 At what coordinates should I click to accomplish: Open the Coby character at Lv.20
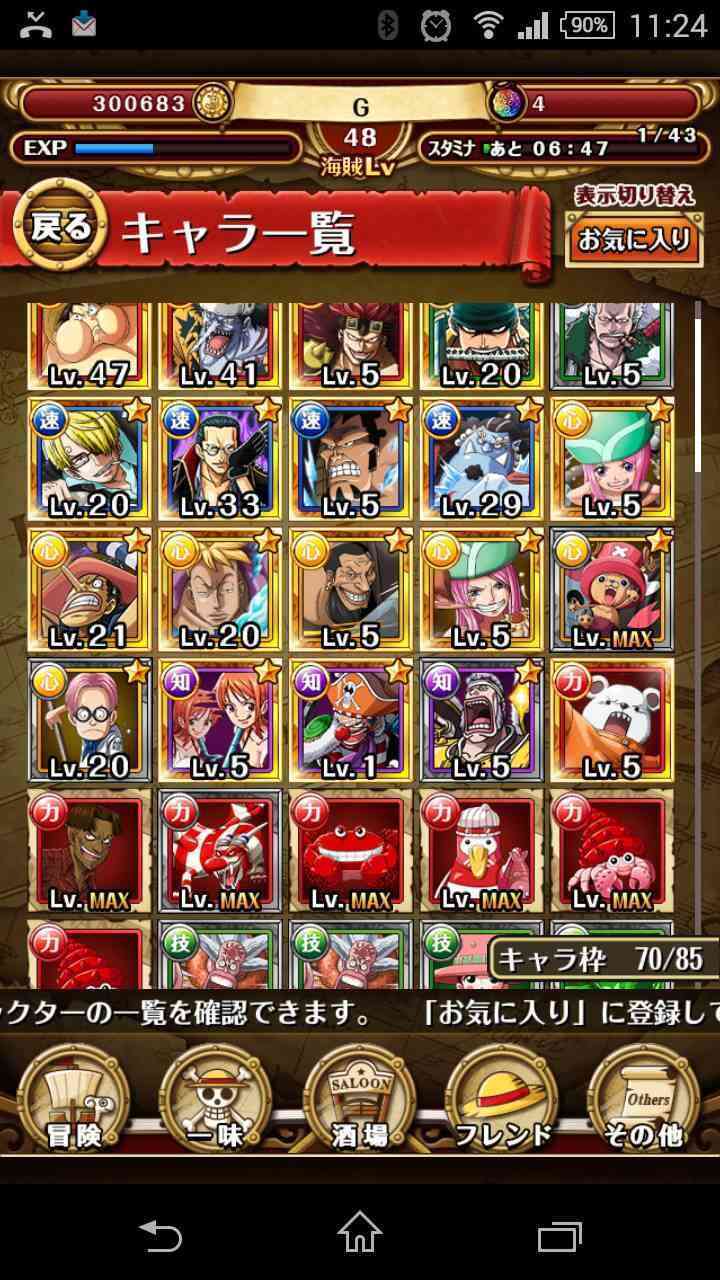90,720
